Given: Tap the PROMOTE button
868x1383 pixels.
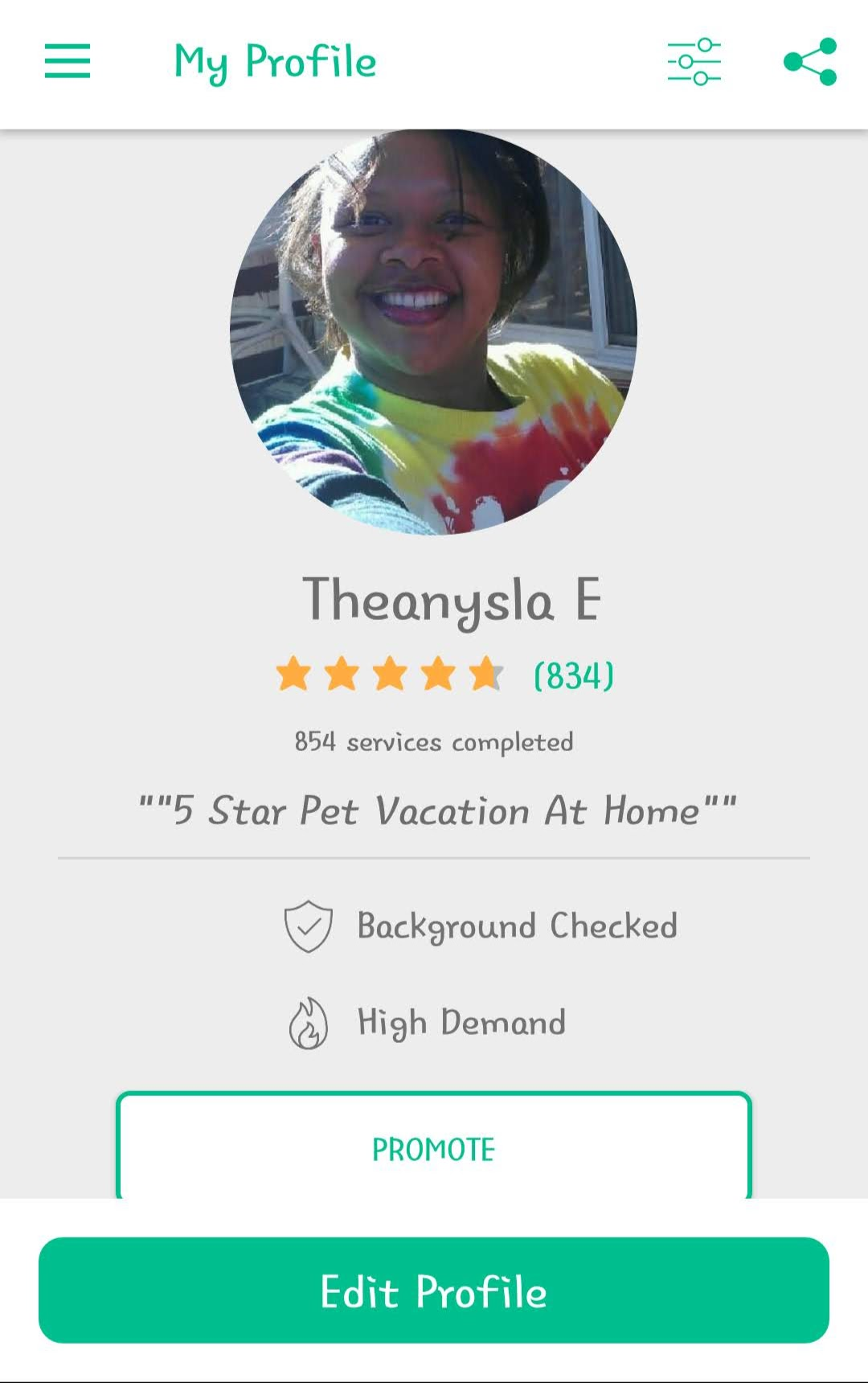Looking at the screenshot, I should [x=433, y=1148].
